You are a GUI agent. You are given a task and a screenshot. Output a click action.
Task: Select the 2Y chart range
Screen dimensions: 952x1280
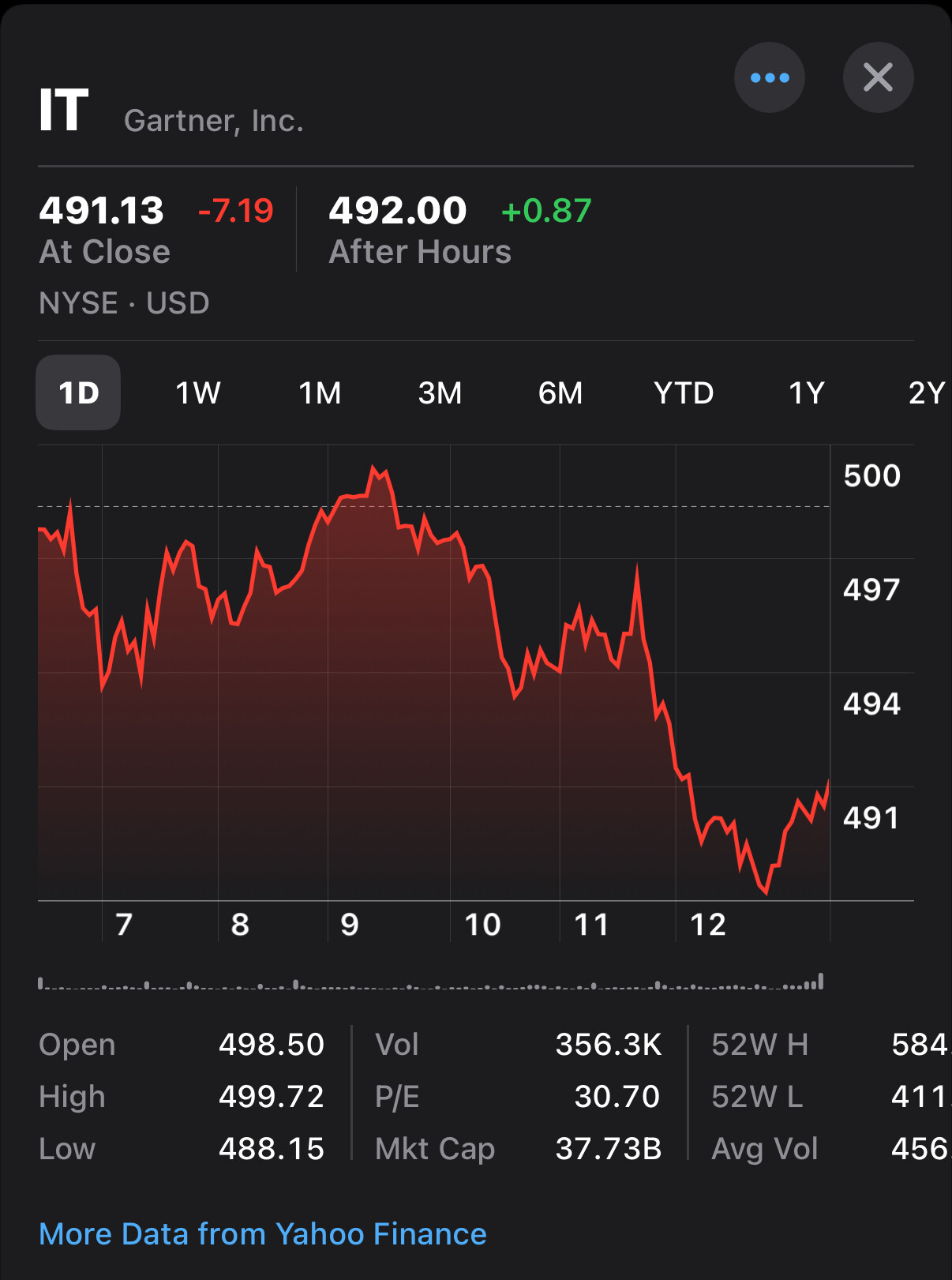click(927, 392)
